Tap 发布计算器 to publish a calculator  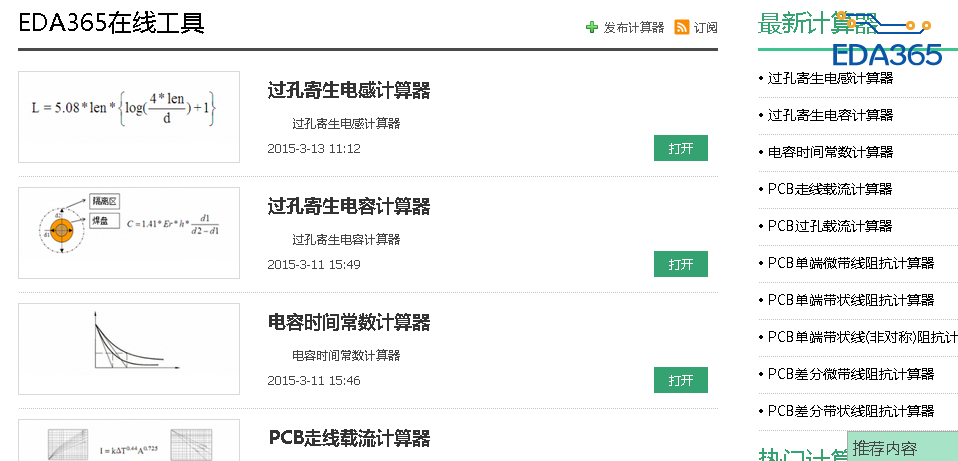(625, 28)
